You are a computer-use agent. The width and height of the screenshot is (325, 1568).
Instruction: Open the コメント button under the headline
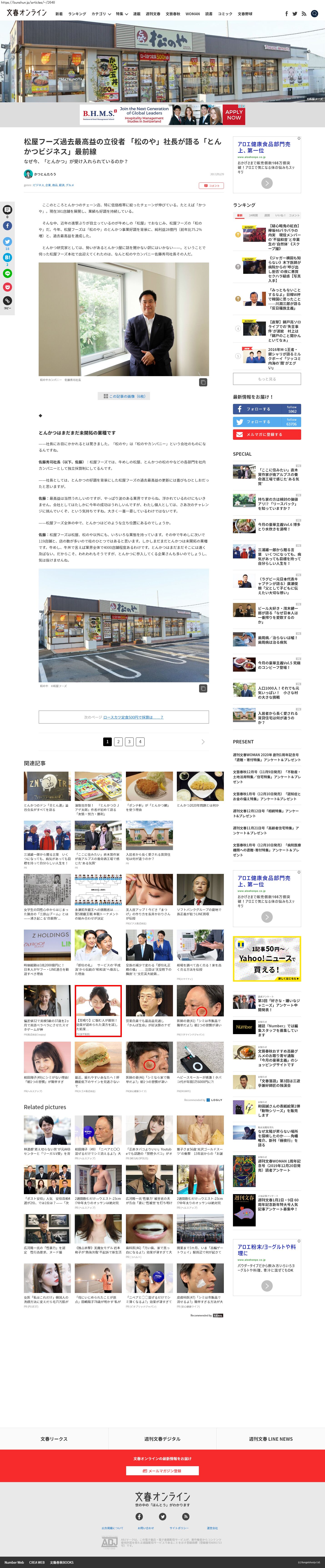(x=211, y=186)
